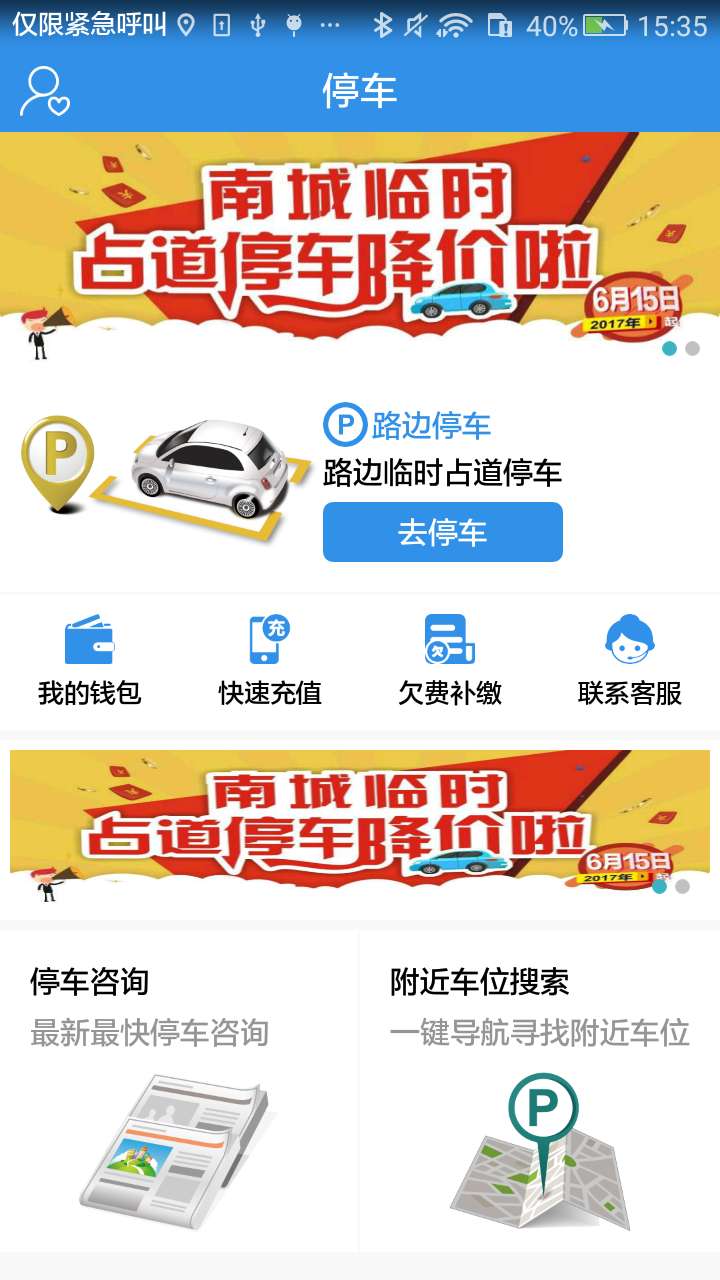
Task: Open the top 南城临时占道停车降价啦 banner
Action: pyautogui.click(x=360, y=245)
